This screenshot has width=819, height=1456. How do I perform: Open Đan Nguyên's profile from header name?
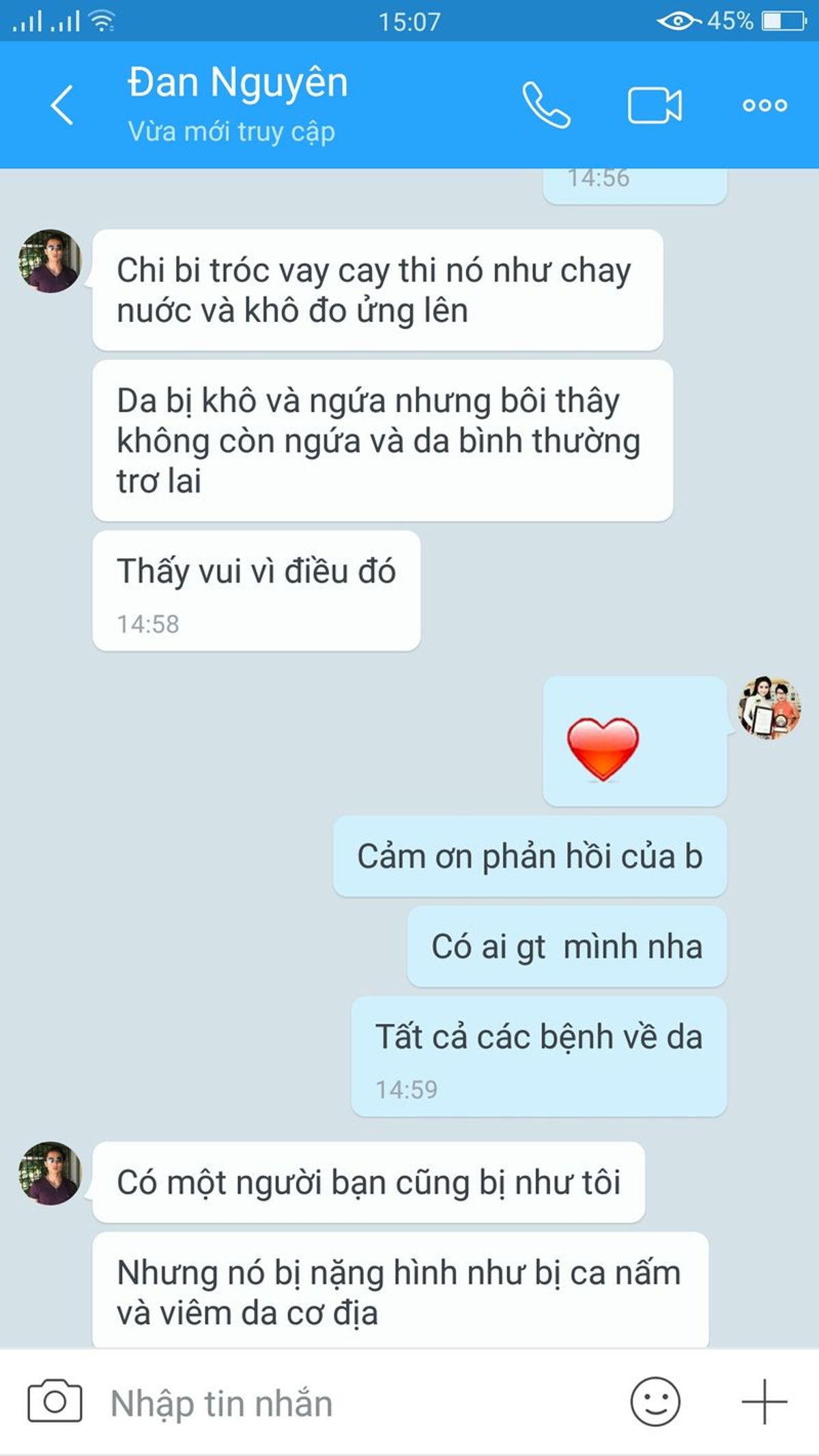238,83
